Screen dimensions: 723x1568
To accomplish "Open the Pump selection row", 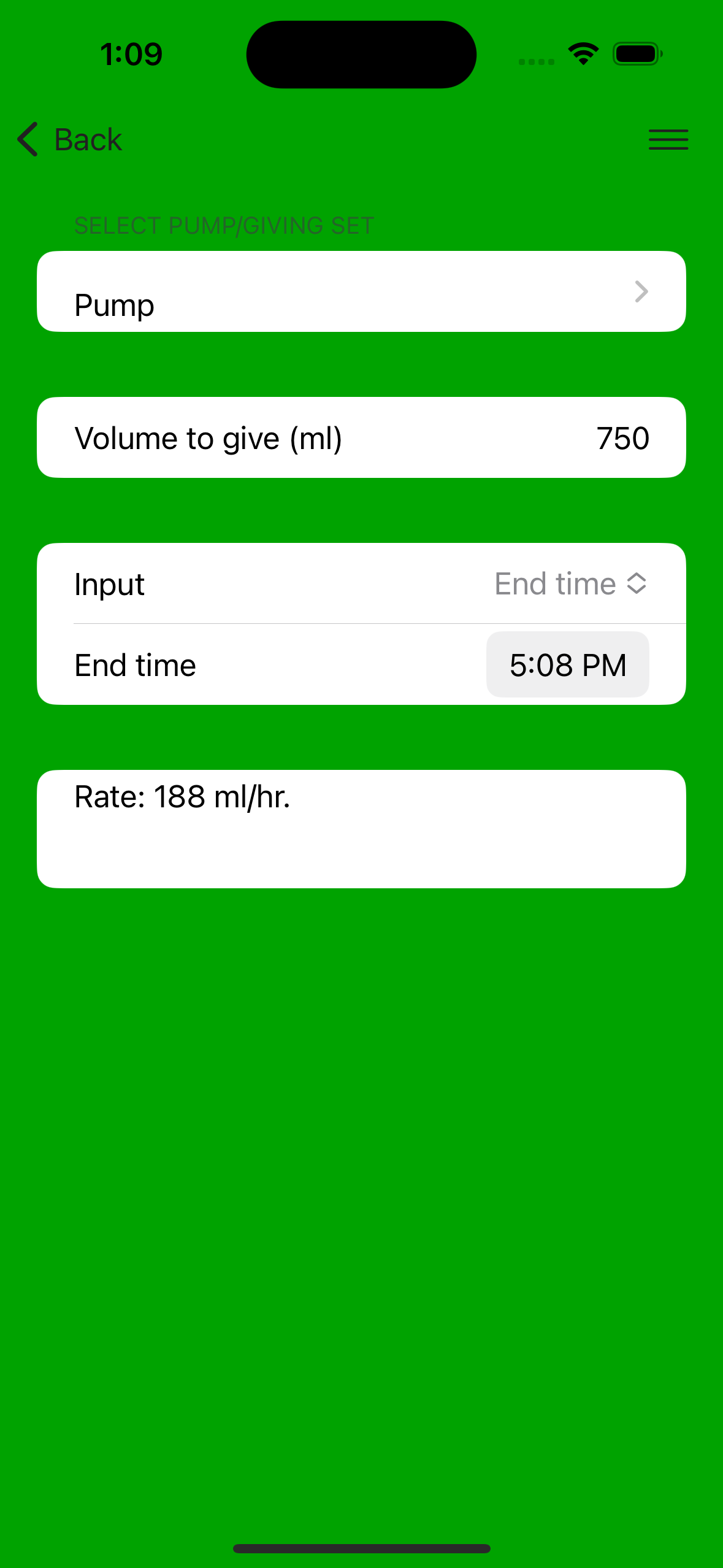I will pyautogui.click(x=361, y=291).
